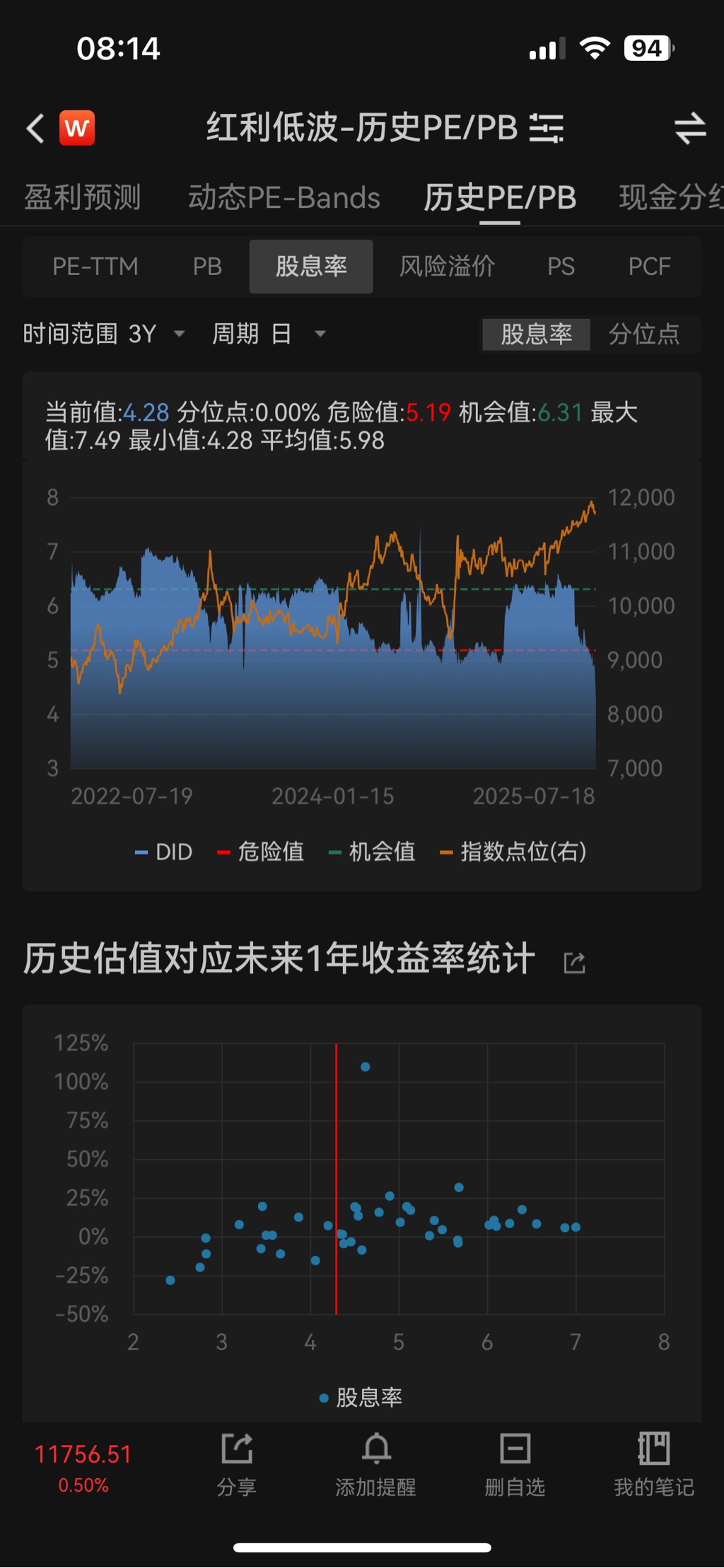Open the 动态PE-Bands tab
This screenshot has height=1568, width=724.
[284, 197]
